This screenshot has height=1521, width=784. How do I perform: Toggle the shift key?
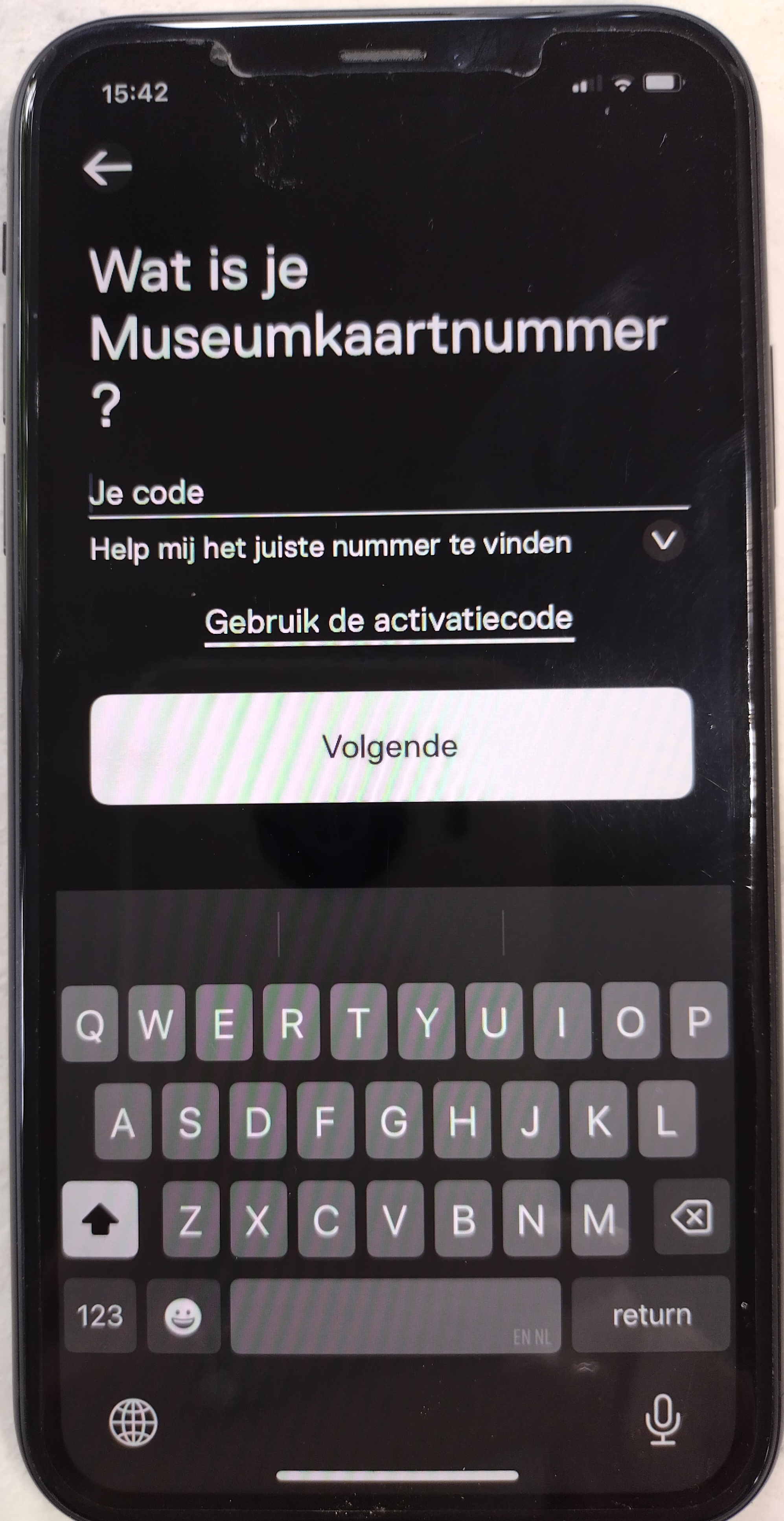pyautogui.click(x=100, y=1219)
